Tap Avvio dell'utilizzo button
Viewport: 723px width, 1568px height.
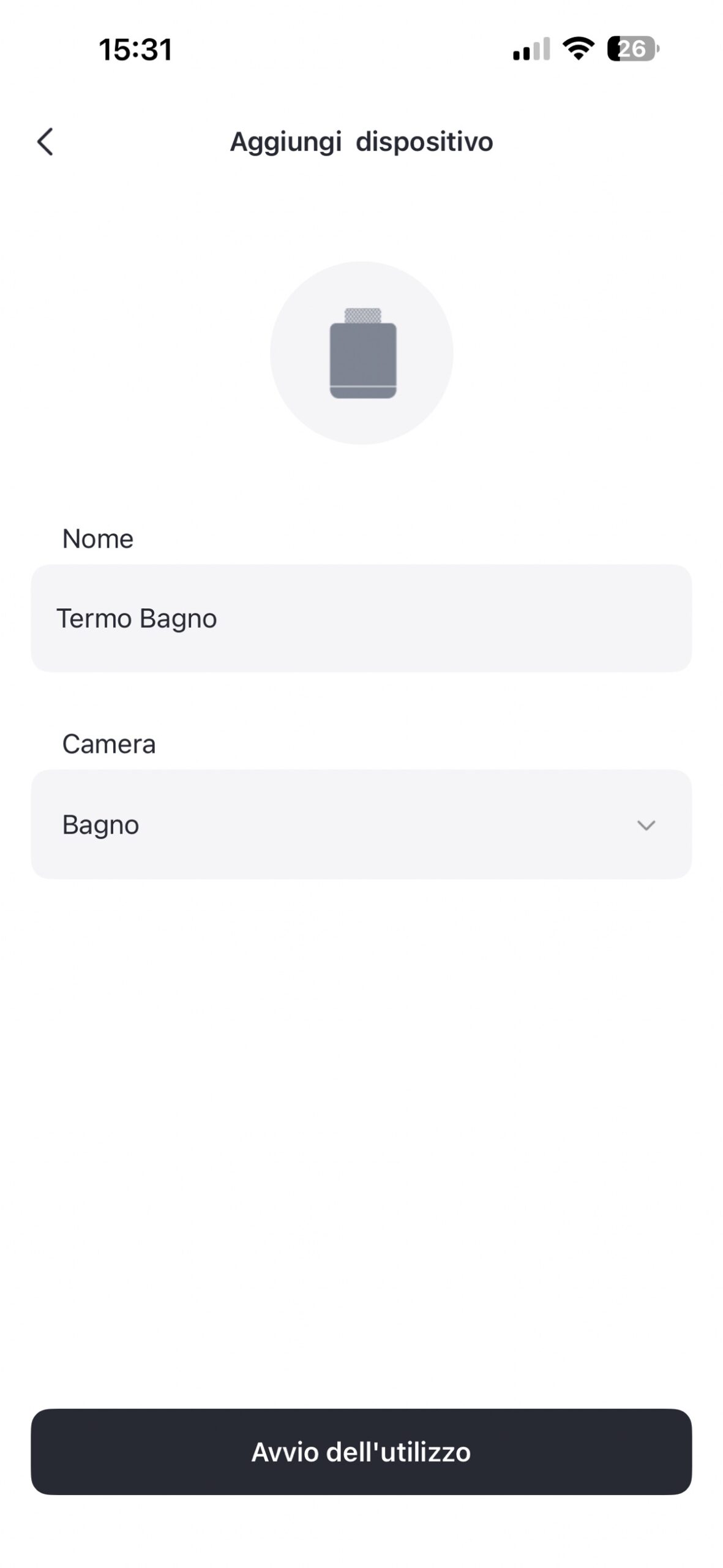click(x=361, y=1452)
